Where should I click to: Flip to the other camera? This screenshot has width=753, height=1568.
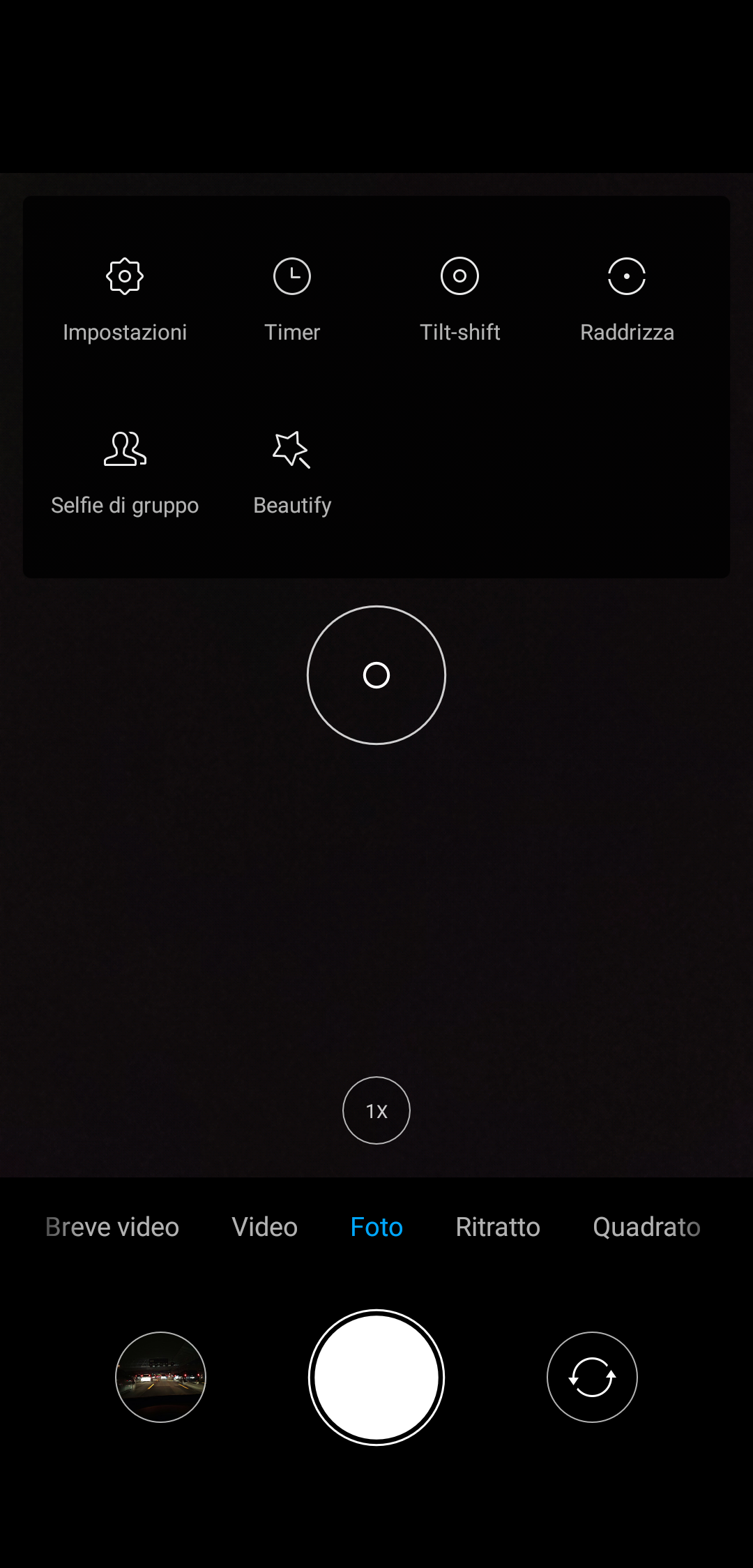[592, 1377]
